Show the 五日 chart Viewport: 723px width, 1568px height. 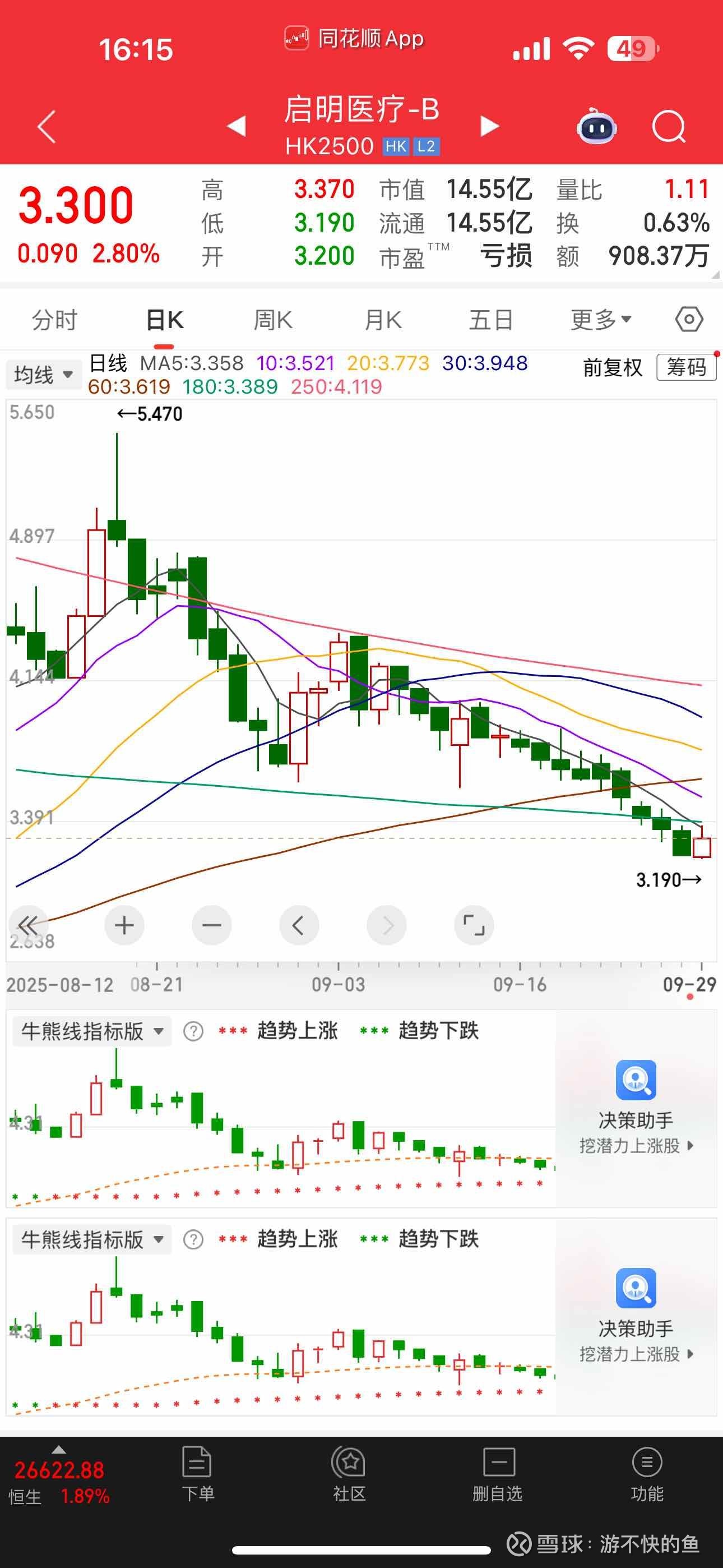click(x=490, y=320)
